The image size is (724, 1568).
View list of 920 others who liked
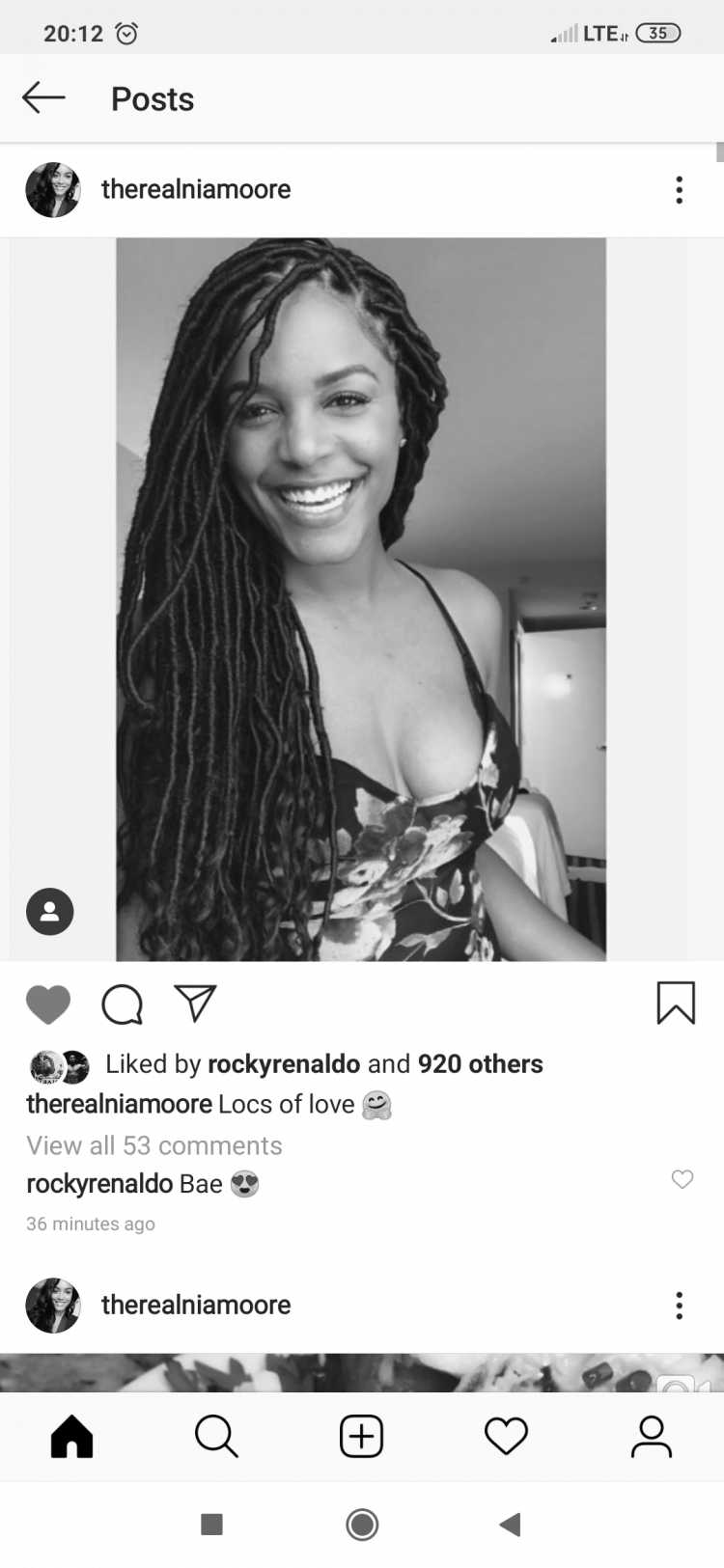point(480,1063)
